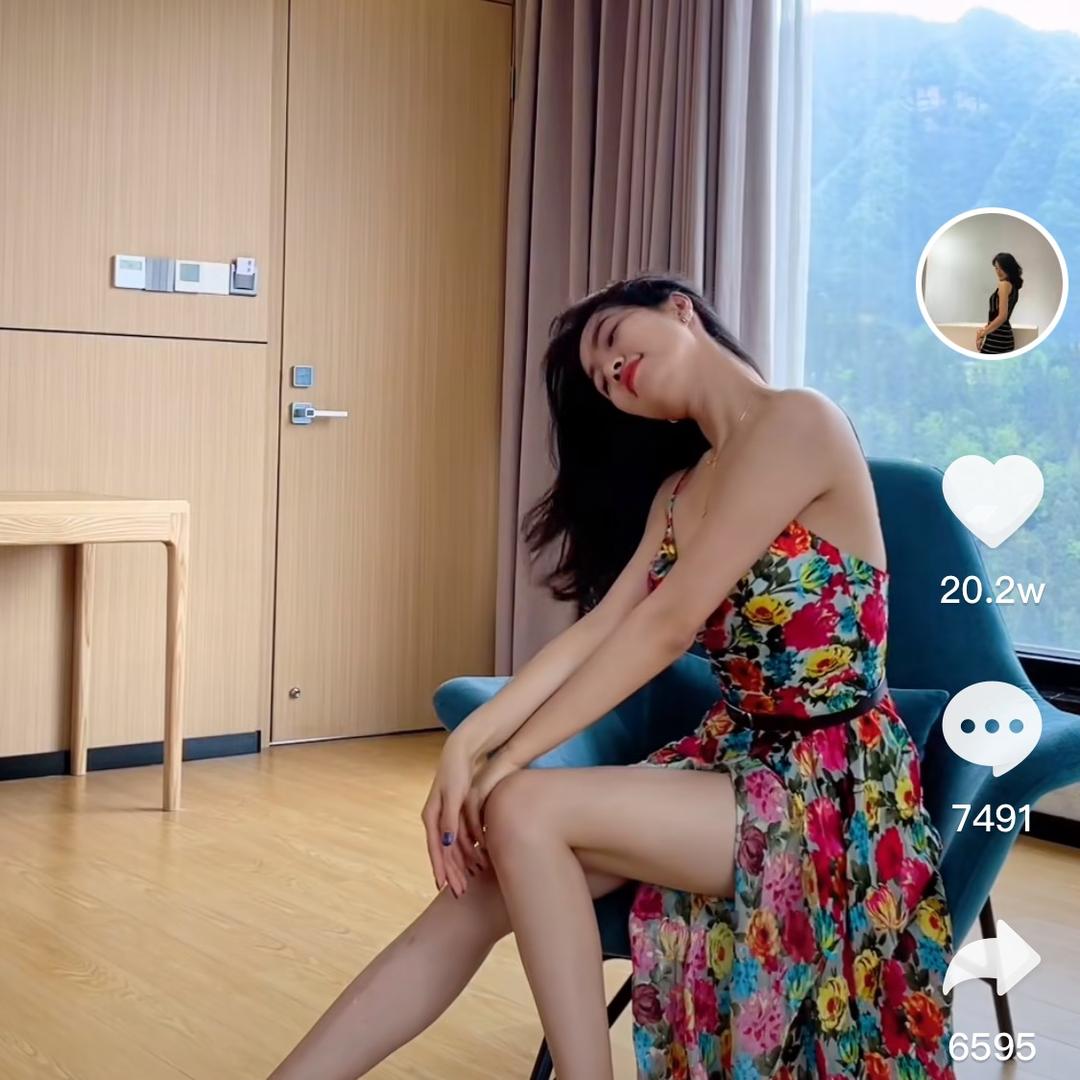Open the creator's profile avatar
Screen dimensions: 1080x1080
coord(991,284)
